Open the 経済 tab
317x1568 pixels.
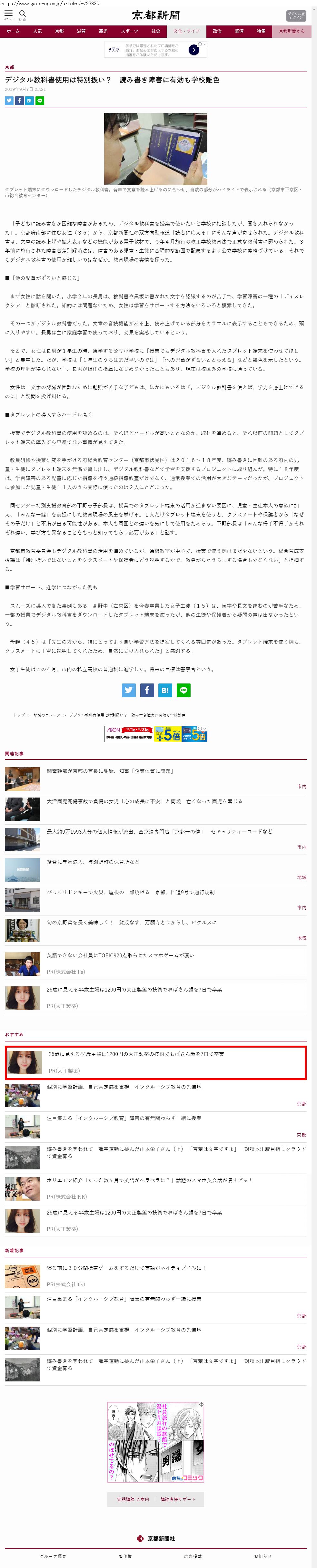pyautogui.click(x=239, y=31)
